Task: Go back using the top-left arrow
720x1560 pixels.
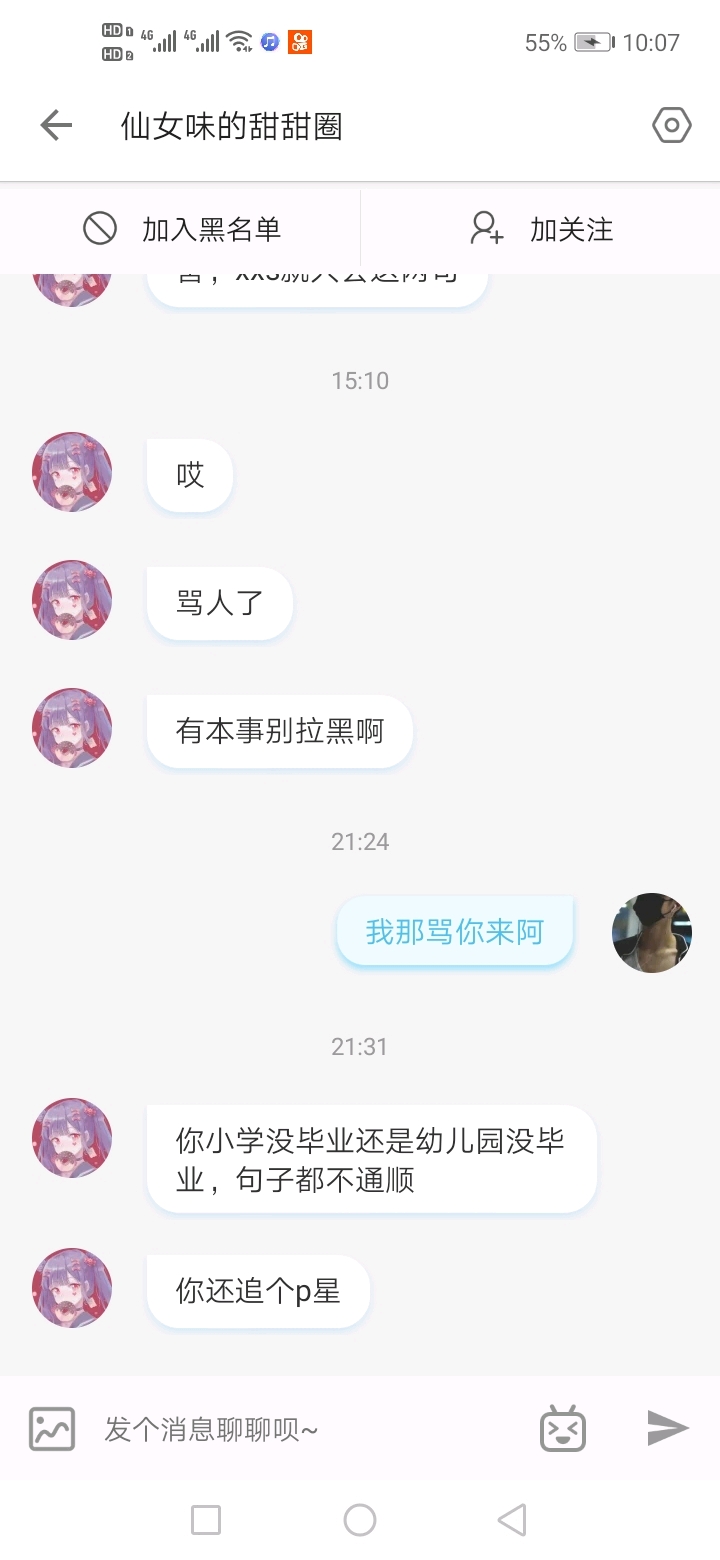Action: 56,126
